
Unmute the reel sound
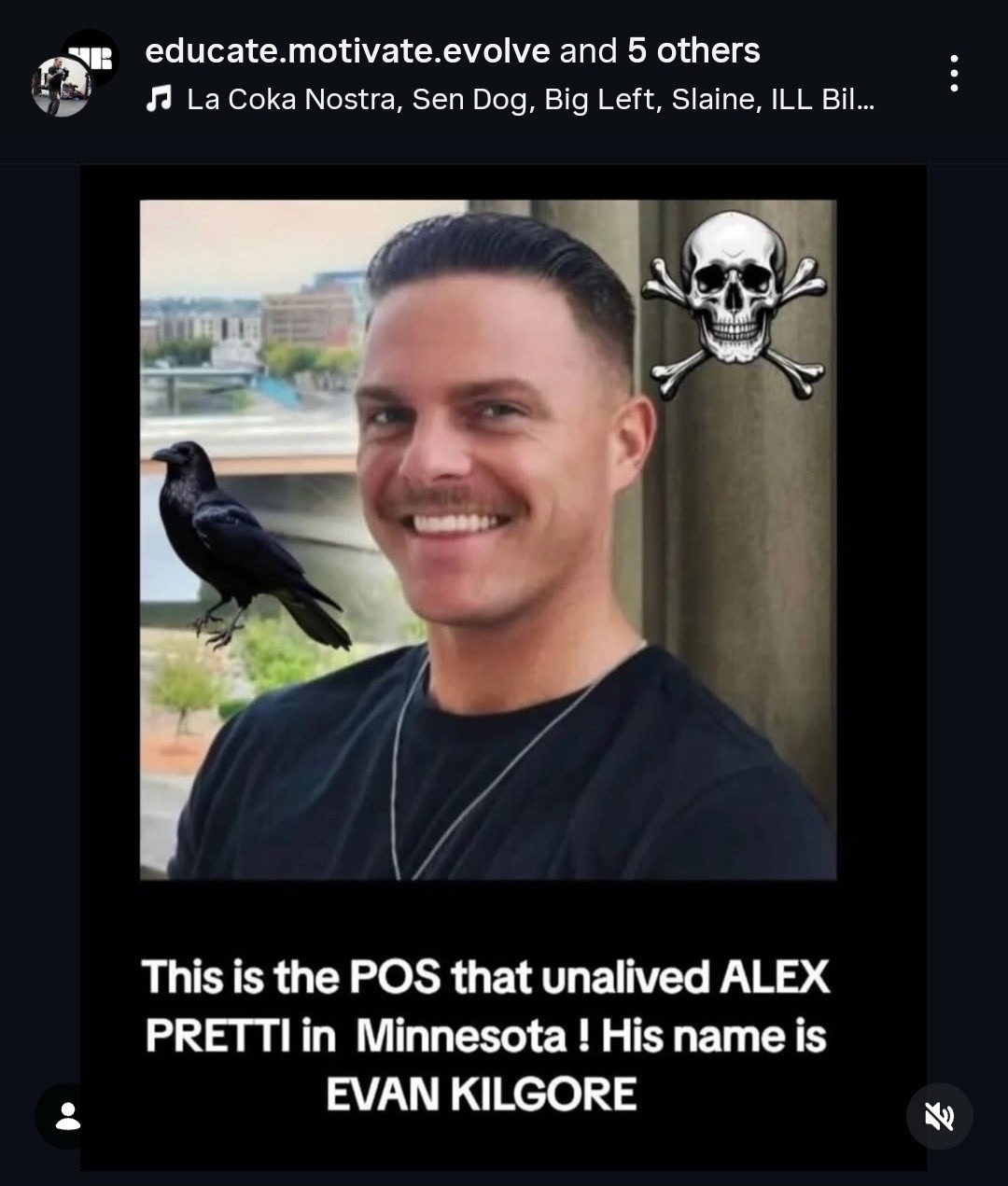coord(939,1115)
